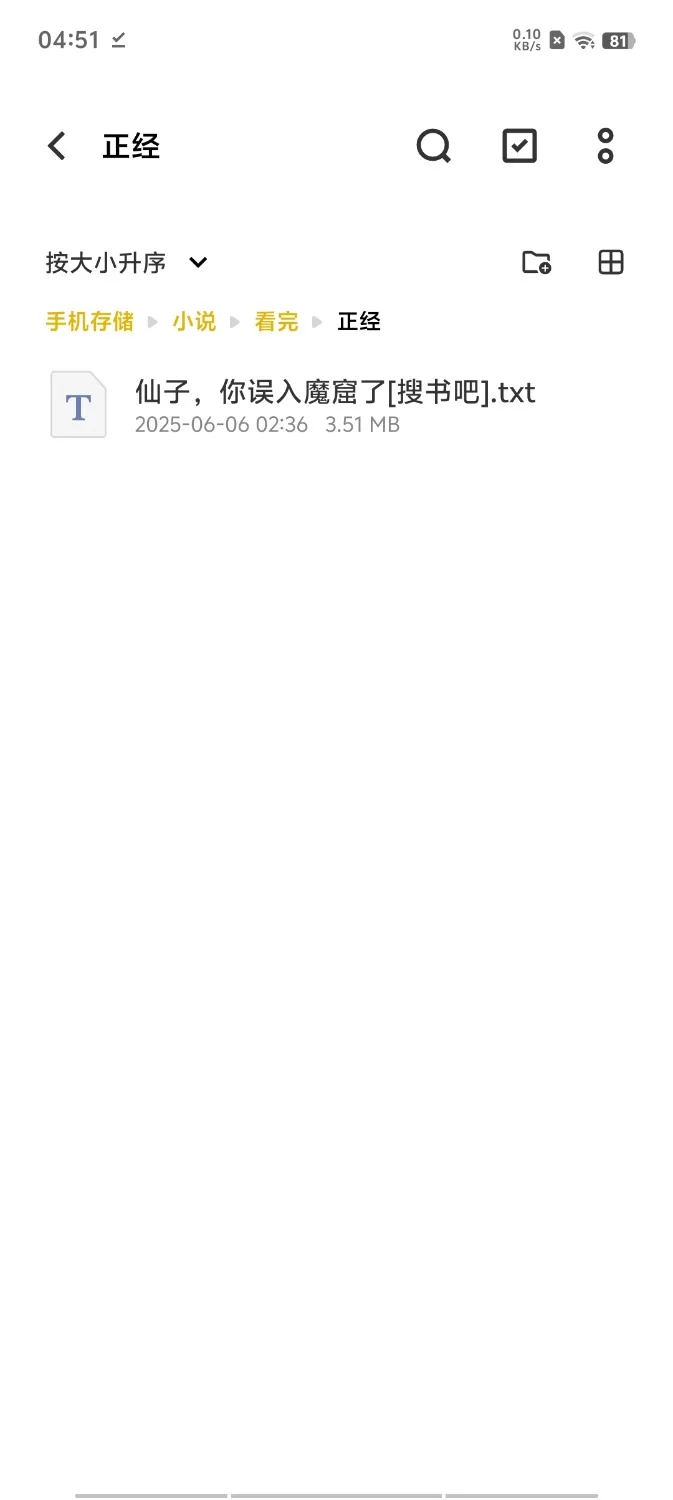Switch to grid view layout
This screenshot has width=673, height=1500.
tap(610, 262)
